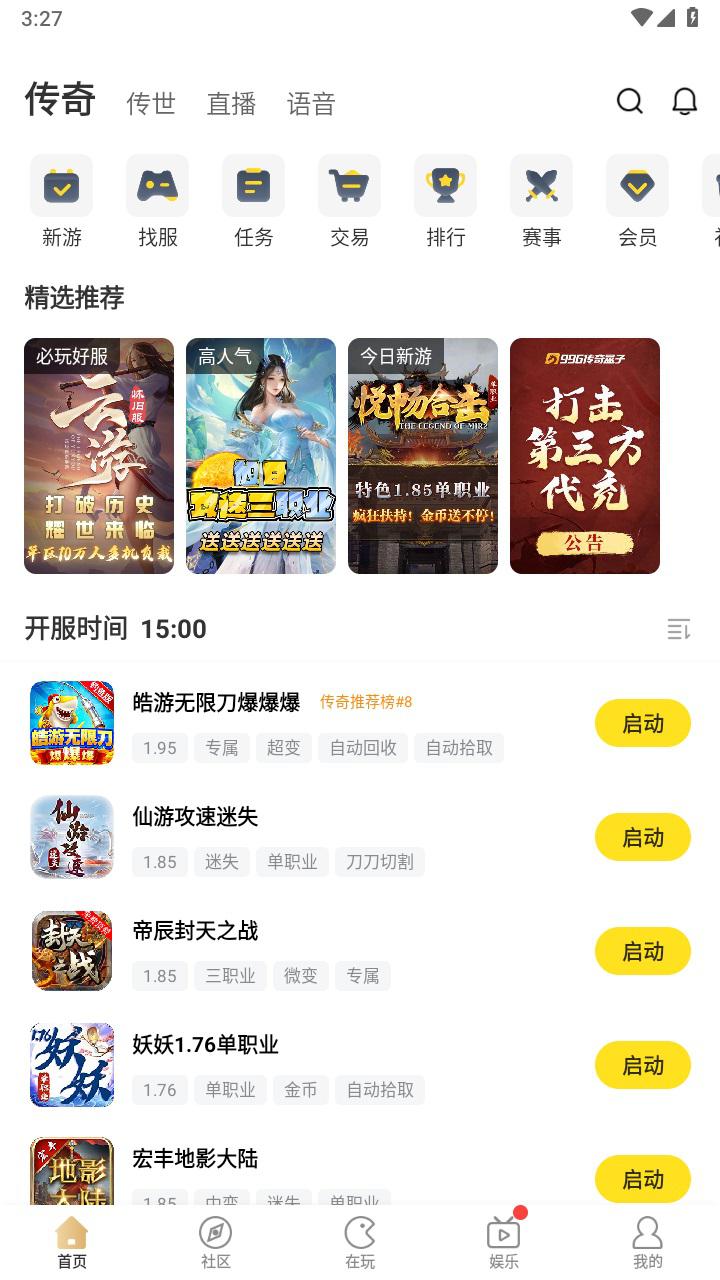The width and height of the screenshot is (720, 1280).
Task: Open the 交易 shortcut
Action: tap(349, 202)
